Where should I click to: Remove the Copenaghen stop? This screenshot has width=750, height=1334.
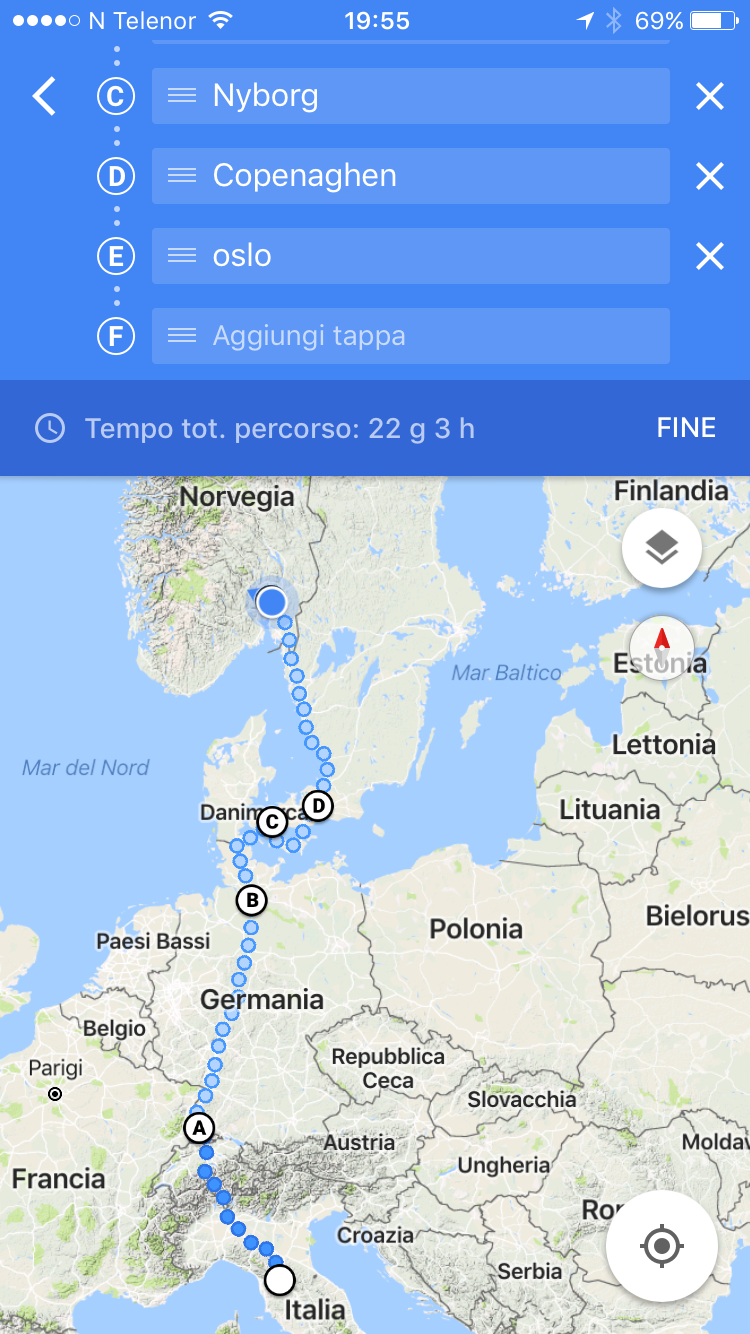click(x=710, y=176)
